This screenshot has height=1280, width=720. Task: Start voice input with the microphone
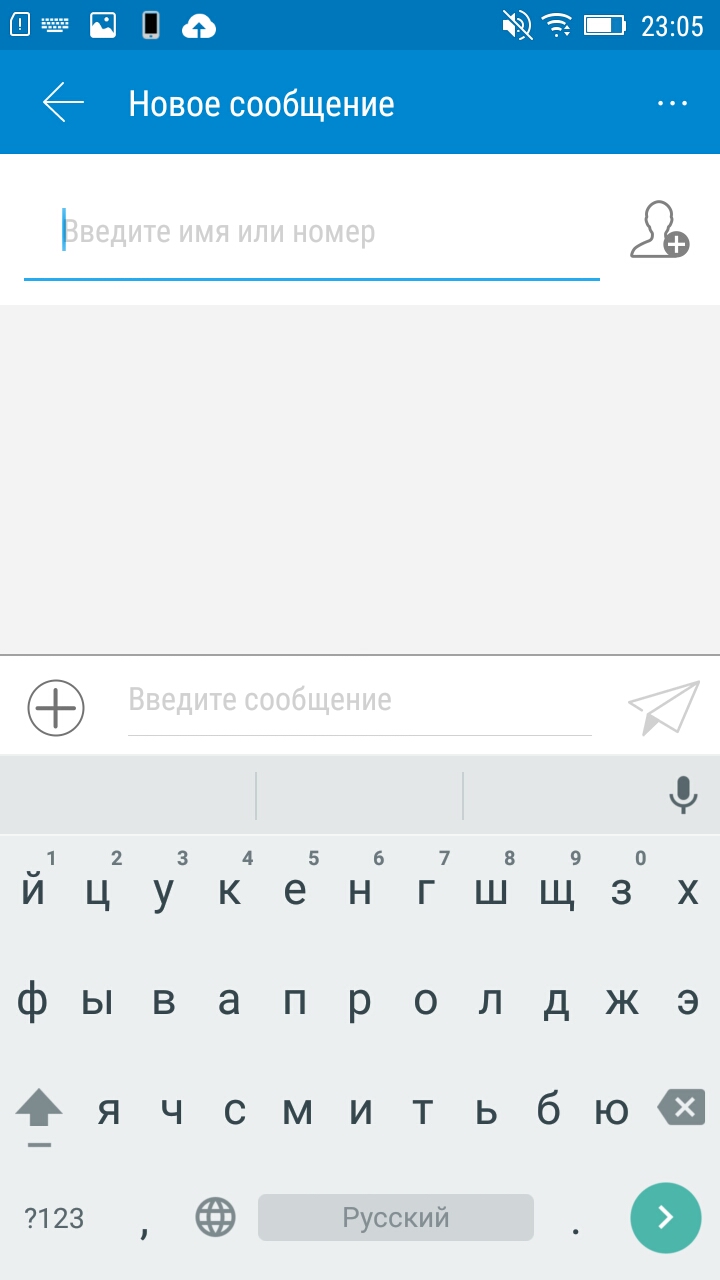pyautogui.click(x=683, y=796)
